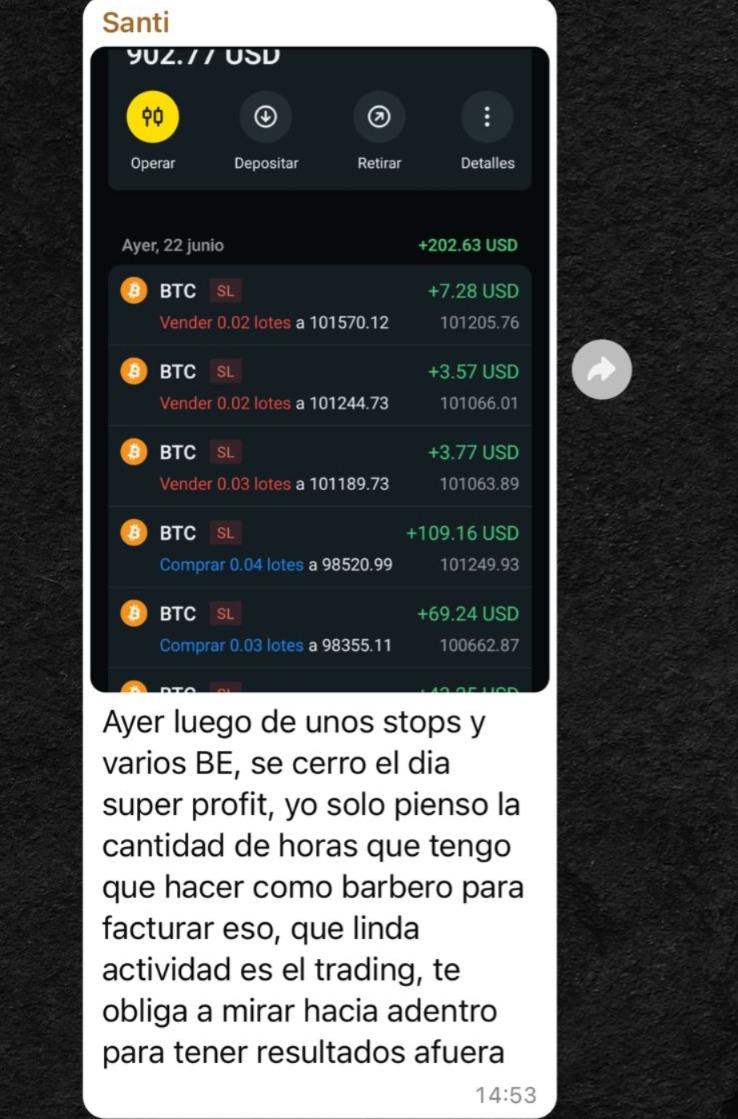Open the trading screenshot in Santi's message
The height and width of the screenshot is (1119, 738).
[x=319, y=370]
